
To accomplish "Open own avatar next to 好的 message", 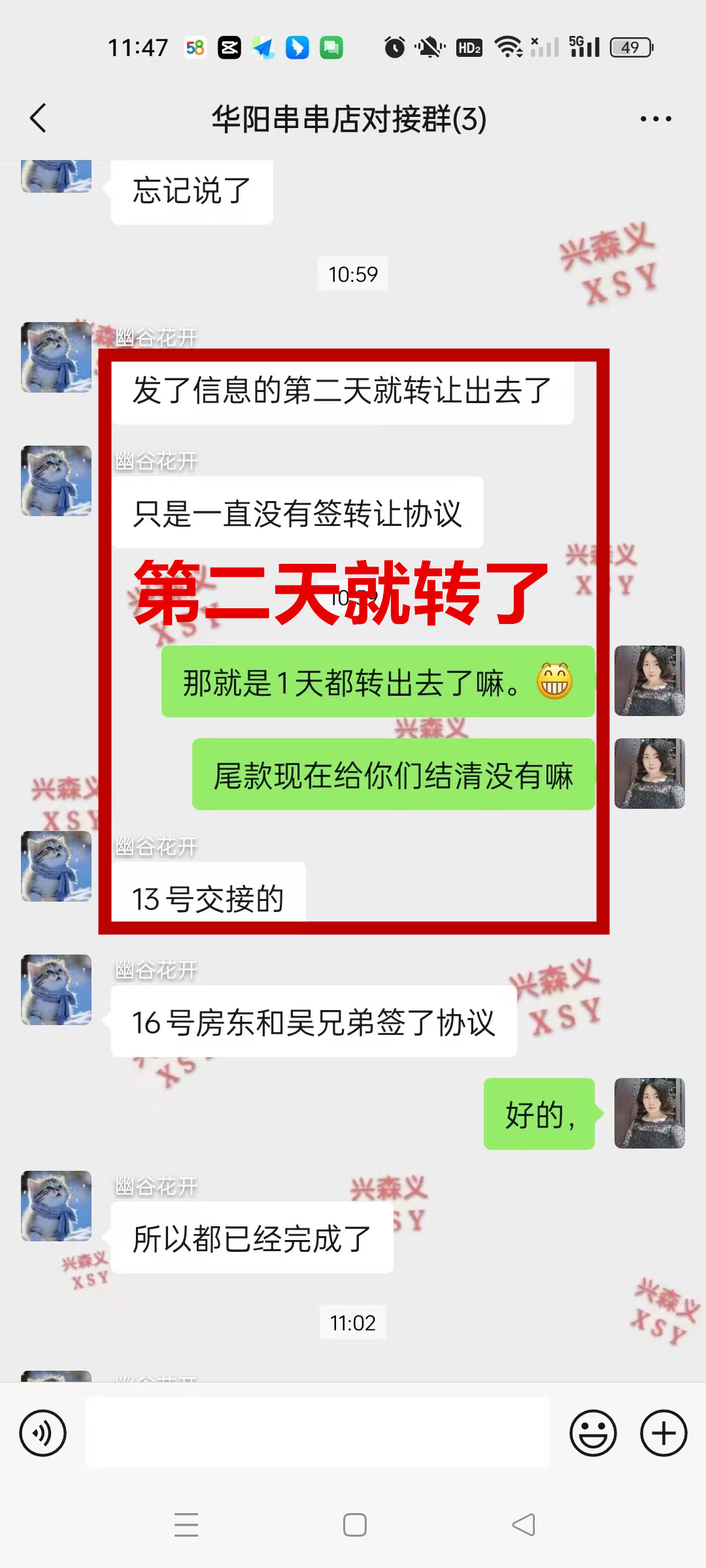I will pyautogui.click(x=649, y=1113).
